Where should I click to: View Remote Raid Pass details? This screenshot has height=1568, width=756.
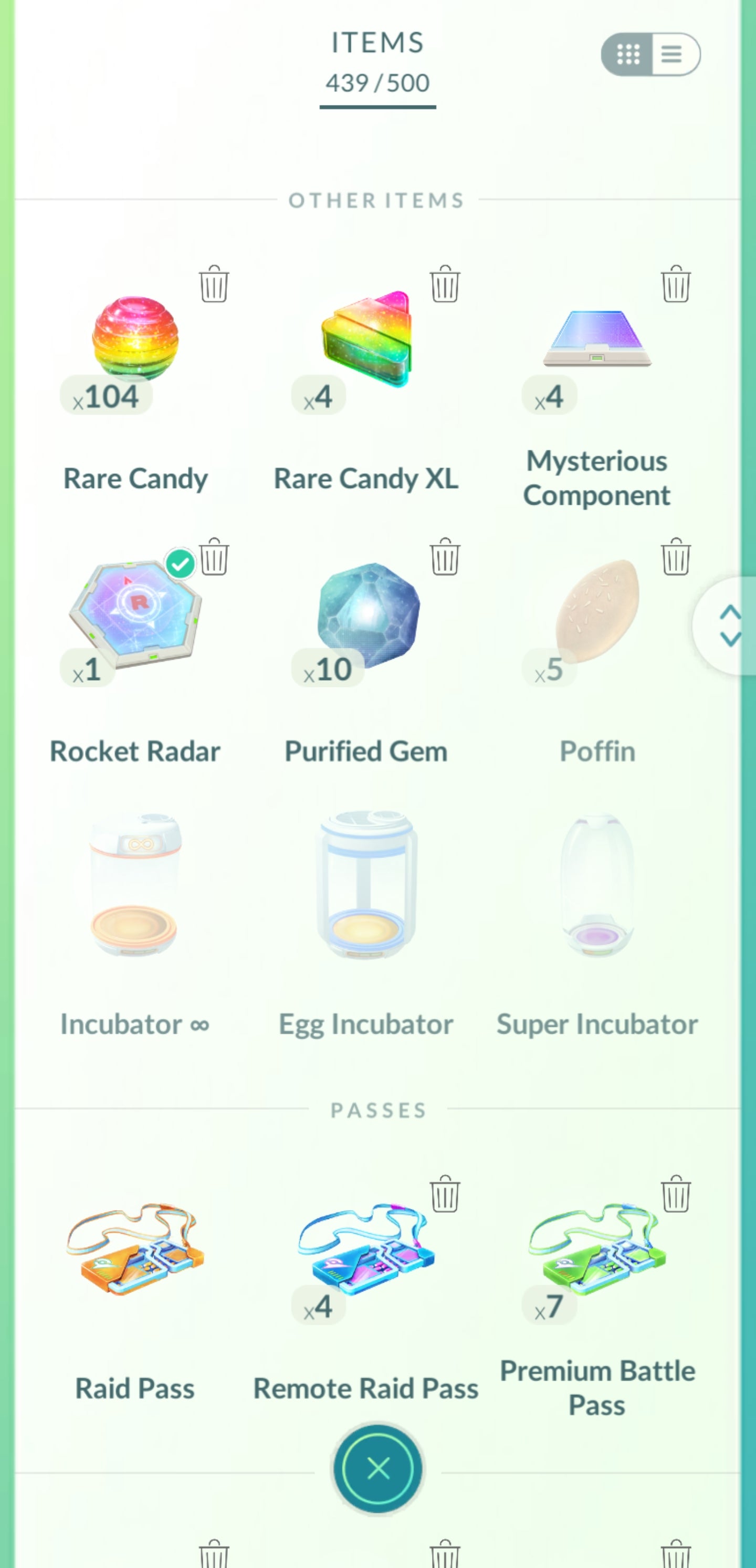coord(366,1251)
